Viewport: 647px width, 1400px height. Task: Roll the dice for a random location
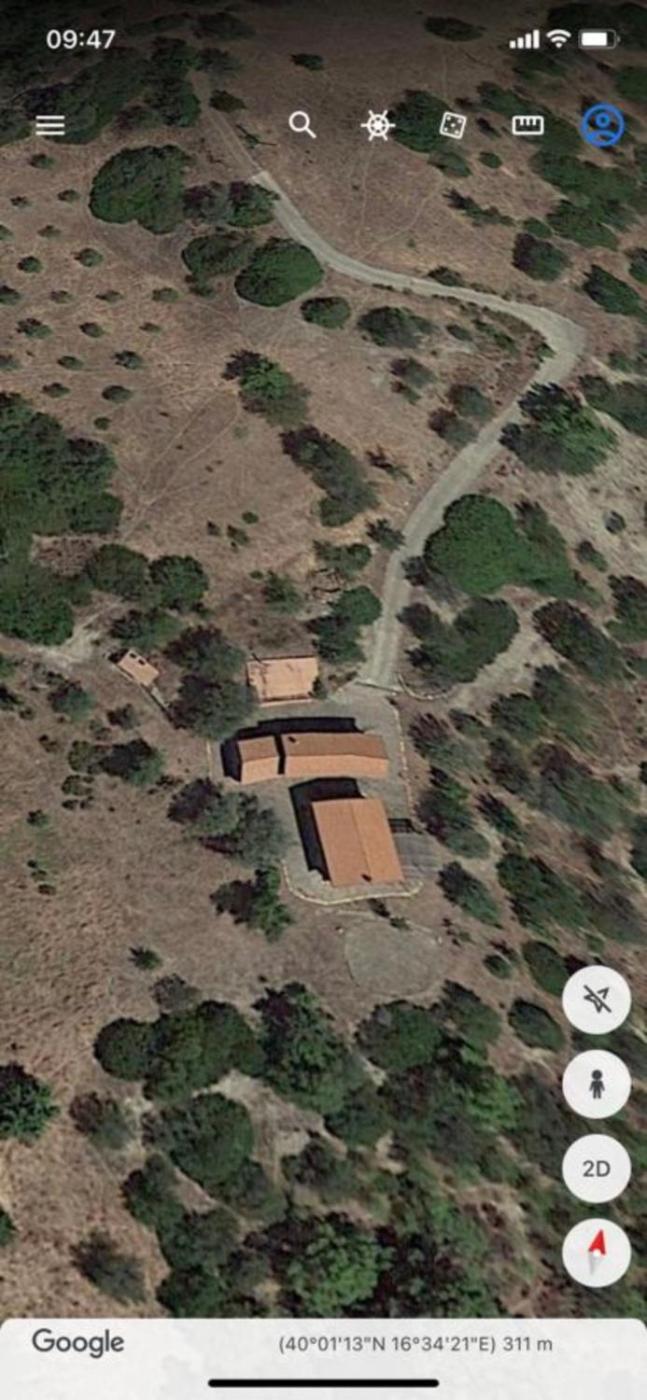coord(453,125)
